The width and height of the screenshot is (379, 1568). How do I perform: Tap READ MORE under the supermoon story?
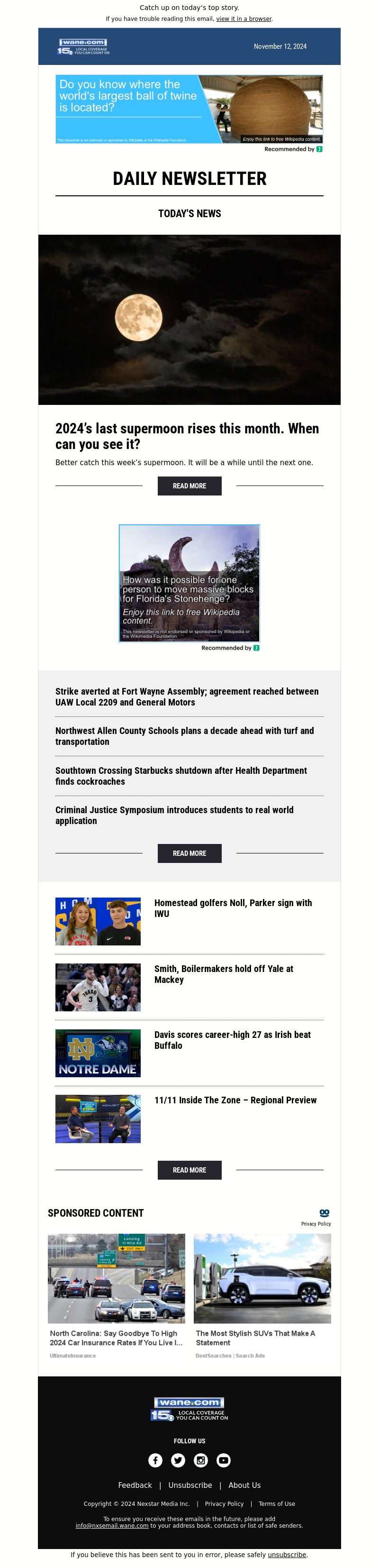point(189,486)
